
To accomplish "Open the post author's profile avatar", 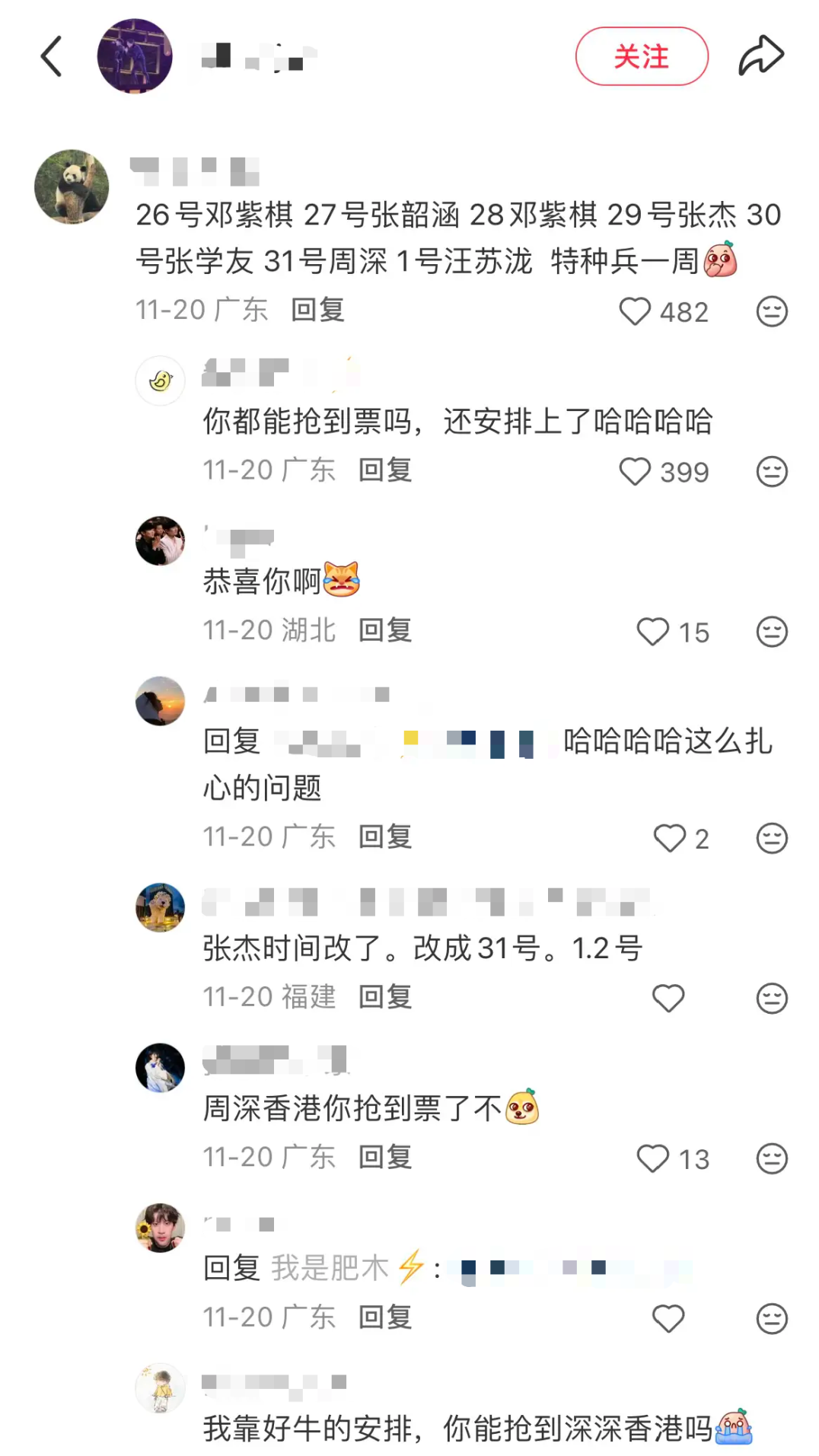I will click(x=135, y=56).
